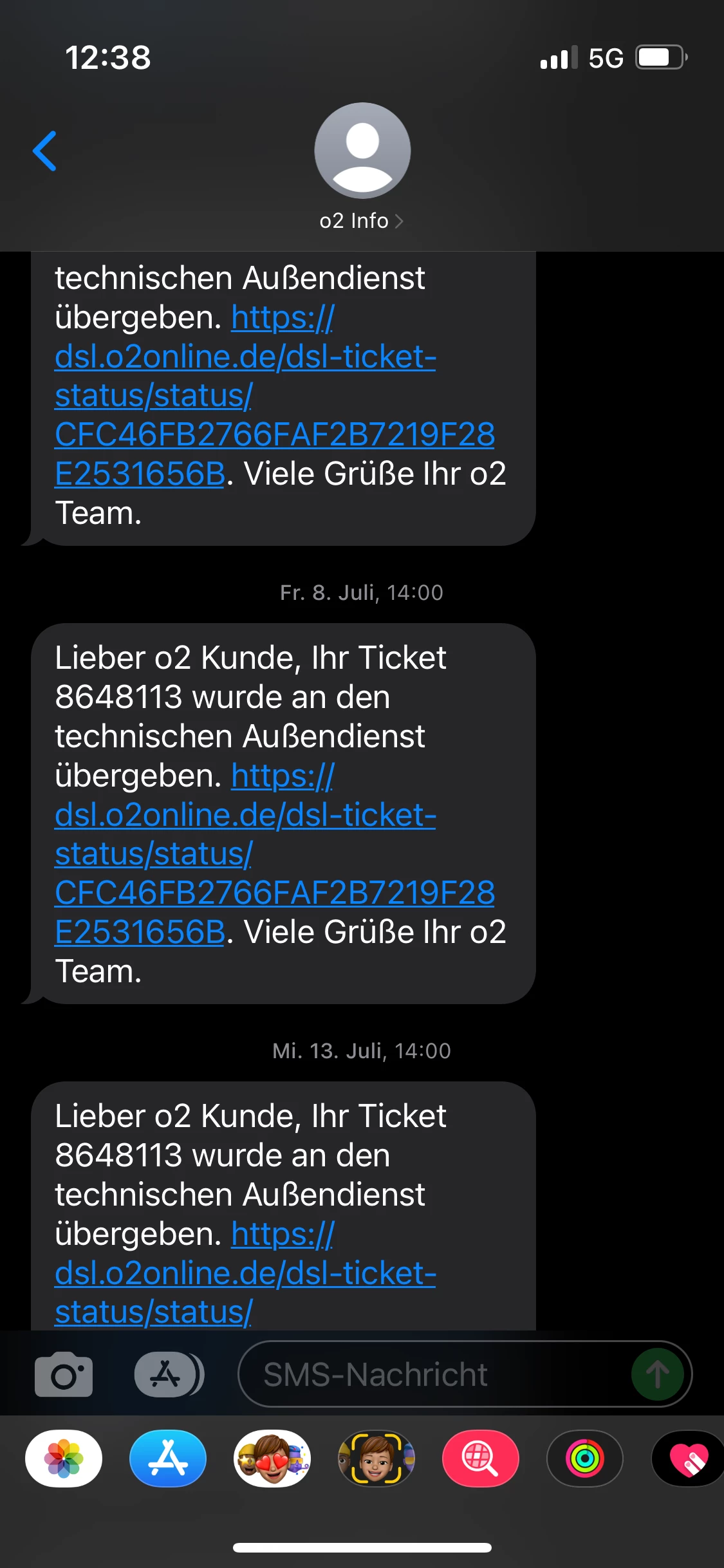This screenshot has height=1568, width=724.
Task: Open o2 Info contact details
Action: [x=362, y=221]
